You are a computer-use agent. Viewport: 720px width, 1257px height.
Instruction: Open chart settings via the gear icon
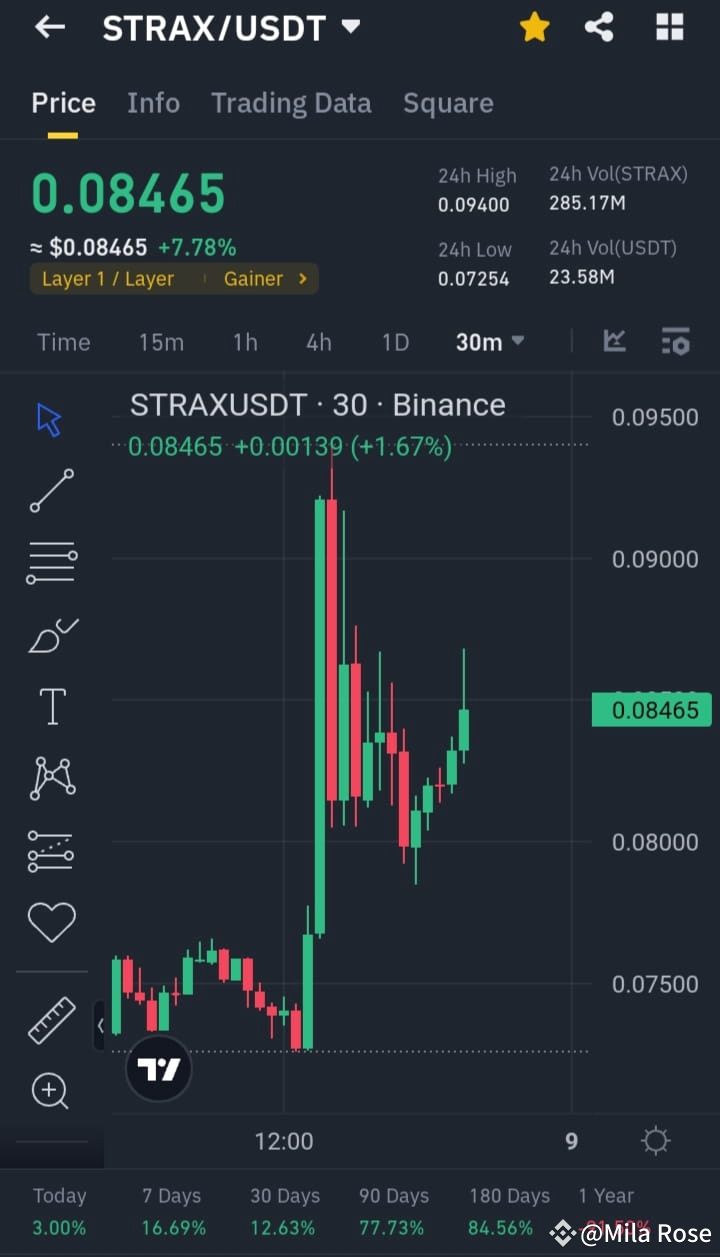[x=655, y=1140]
